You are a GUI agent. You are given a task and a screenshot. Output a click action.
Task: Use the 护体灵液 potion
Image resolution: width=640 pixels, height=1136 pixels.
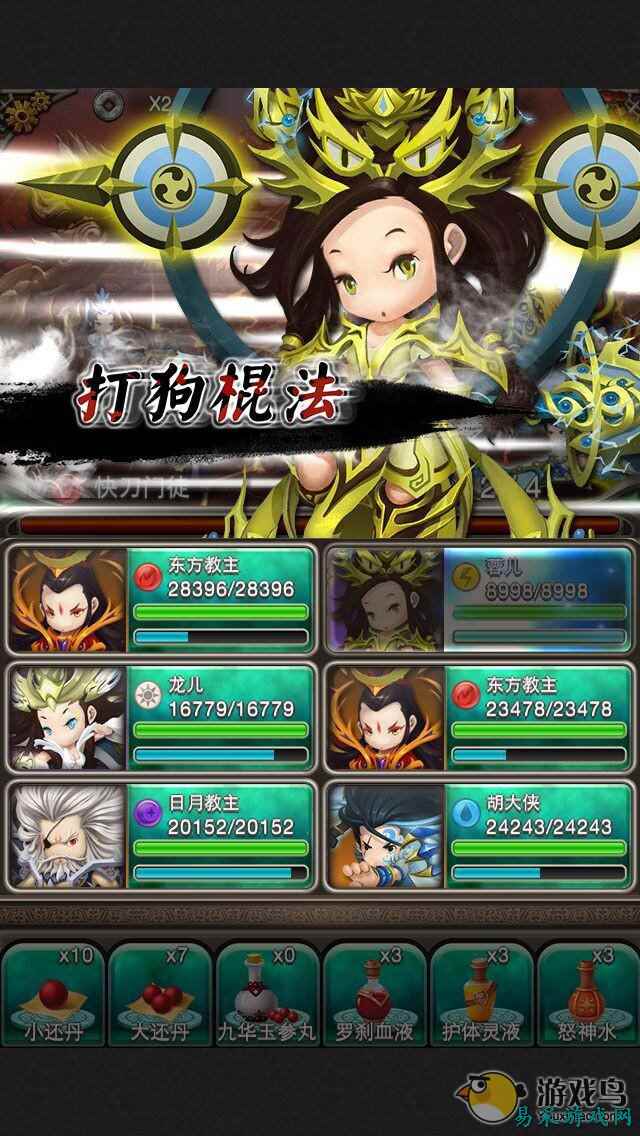[480, 995]
